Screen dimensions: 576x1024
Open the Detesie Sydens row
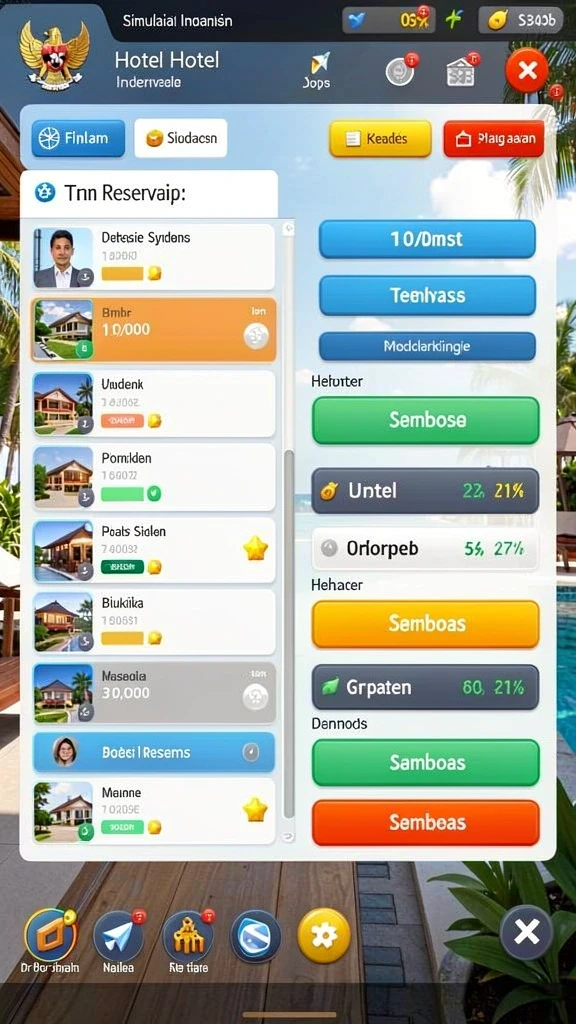click(x=154, y=257)
